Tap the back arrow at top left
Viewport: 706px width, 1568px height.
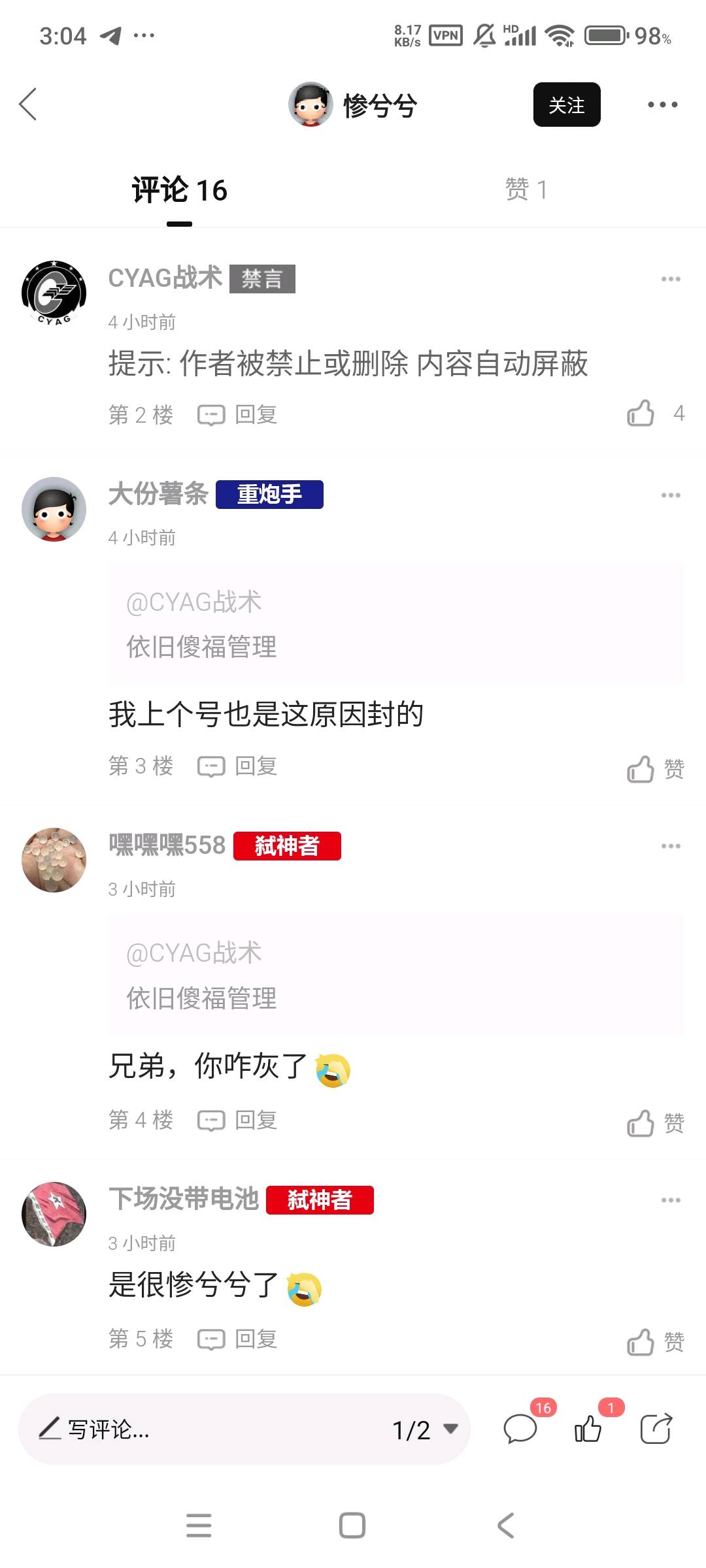(27, 105)
